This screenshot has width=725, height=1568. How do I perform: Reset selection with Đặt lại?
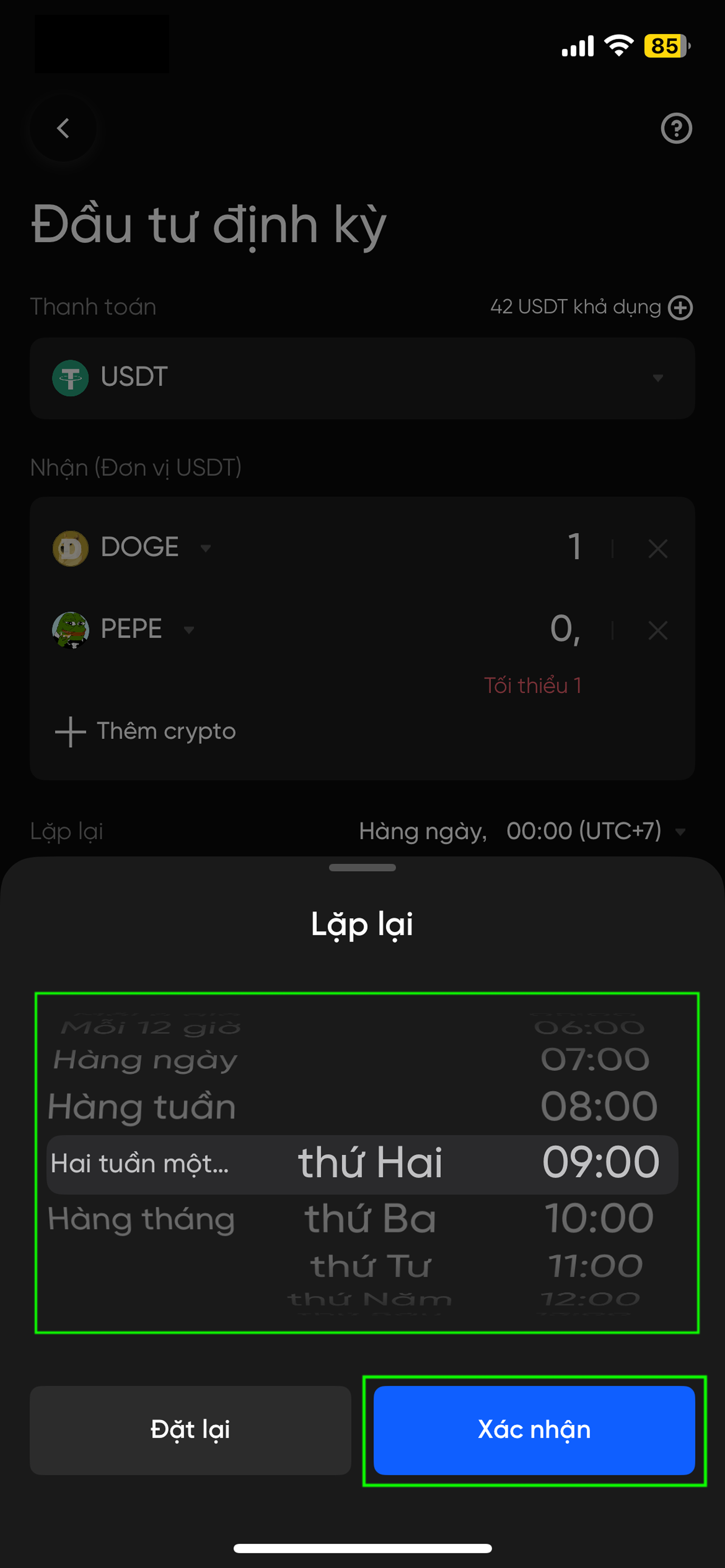(x=190, y=1430)
